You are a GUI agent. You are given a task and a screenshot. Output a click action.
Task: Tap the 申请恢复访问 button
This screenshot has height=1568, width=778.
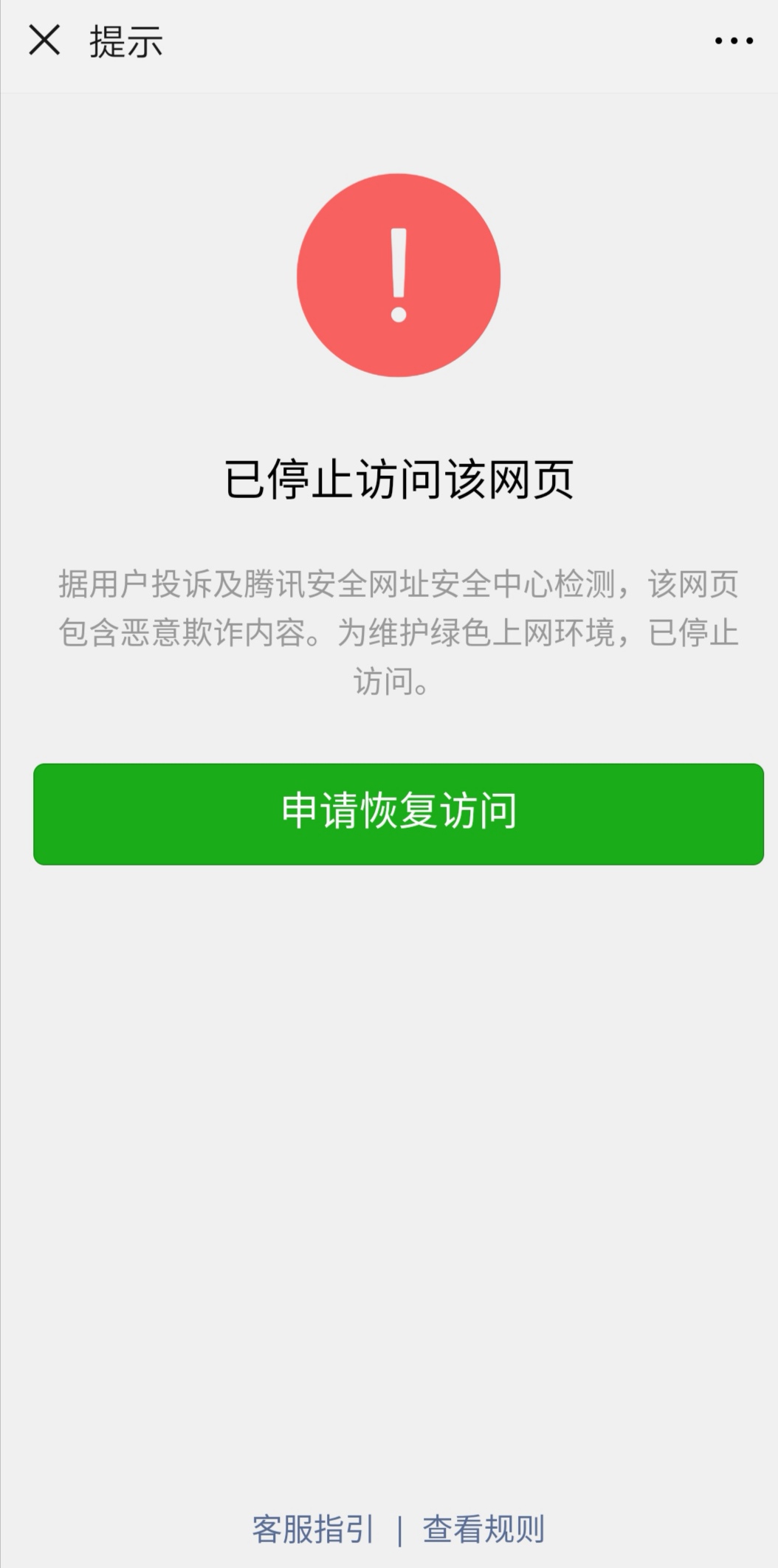[398, 813]
